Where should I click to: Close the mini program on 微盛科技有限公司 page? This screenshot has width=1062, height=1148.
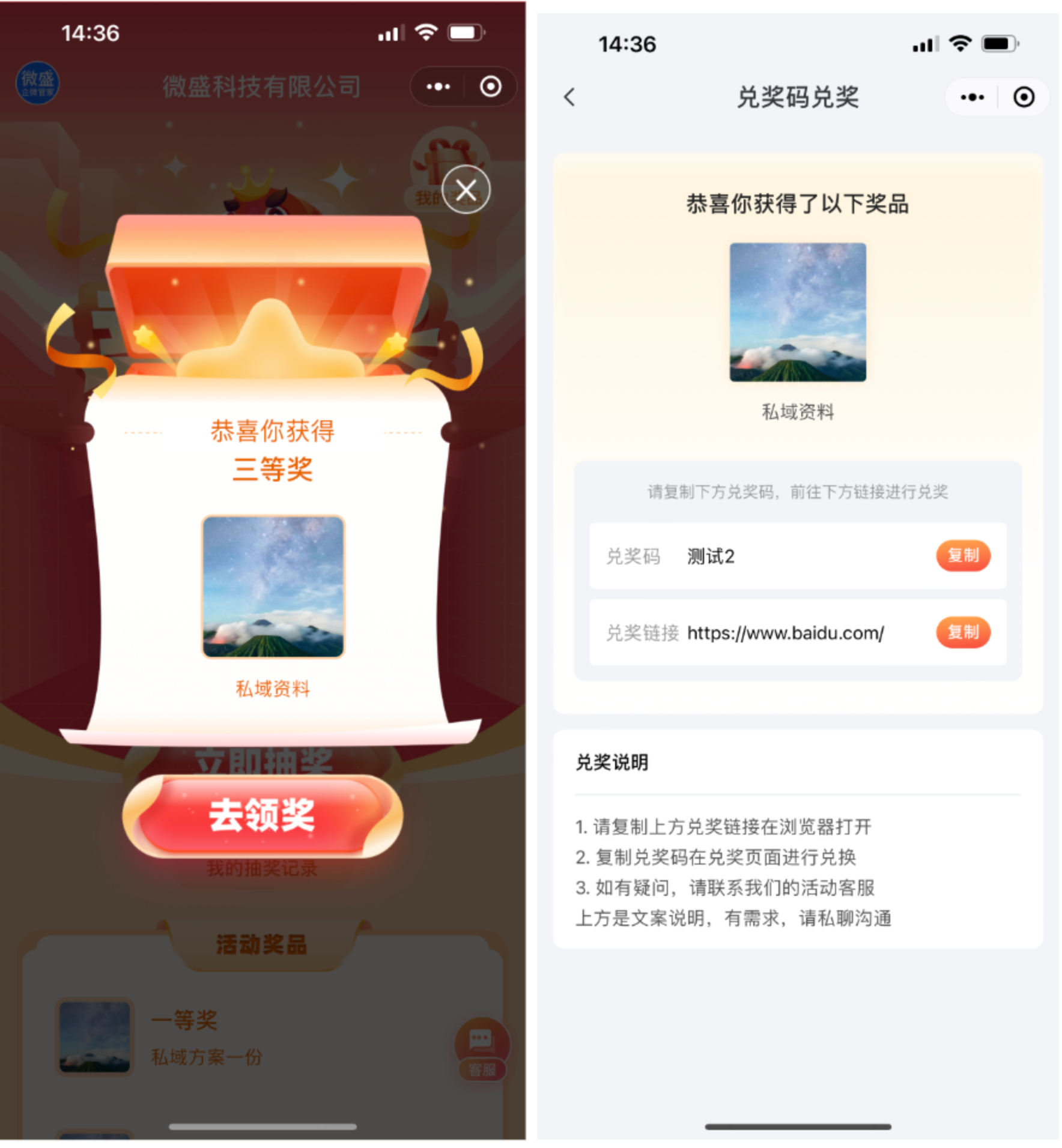[490, 87]
